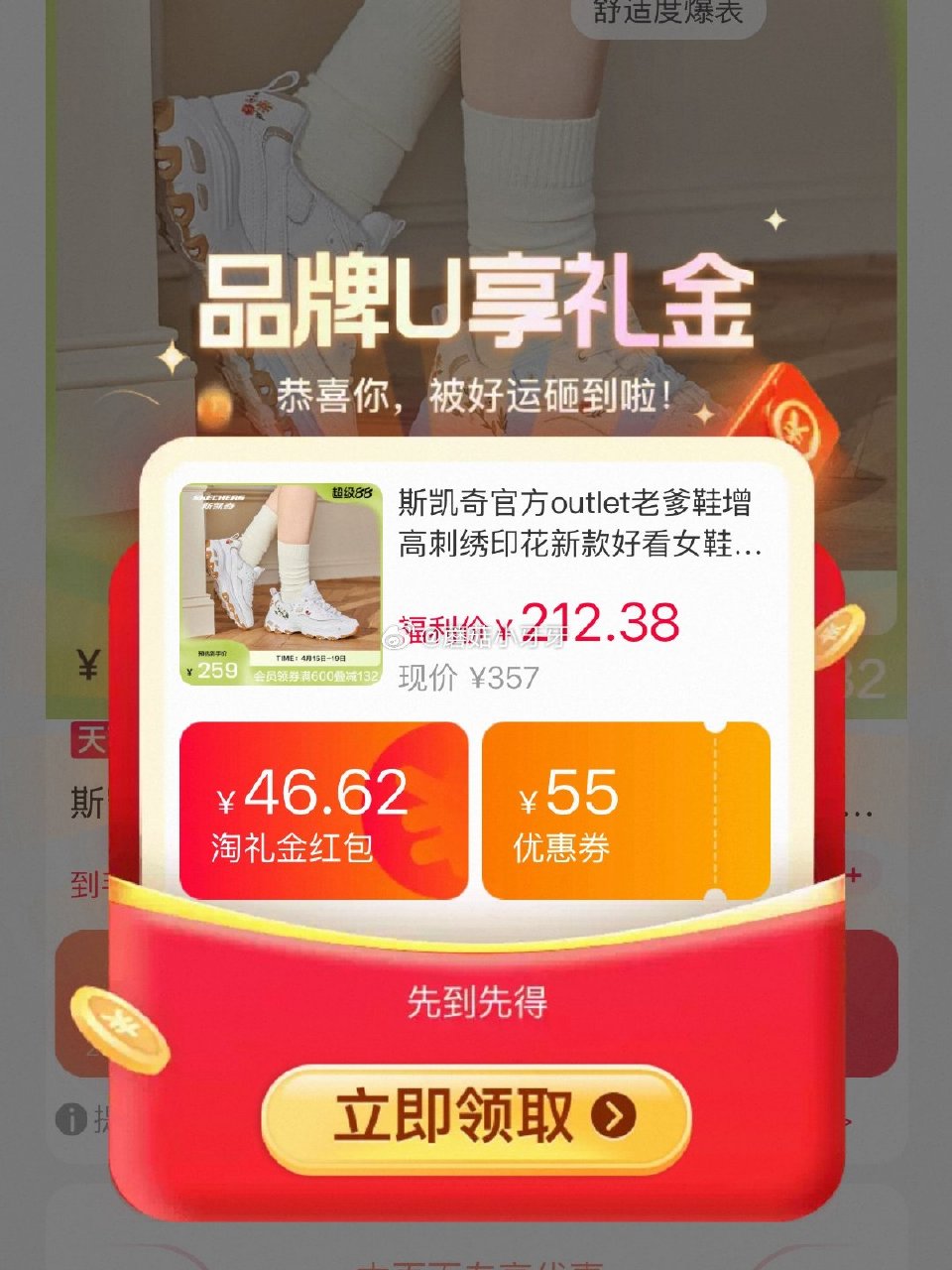Select the ¥46.62 淘礼金红包 tile
The image size is (952, 1270).
(323, 811)
